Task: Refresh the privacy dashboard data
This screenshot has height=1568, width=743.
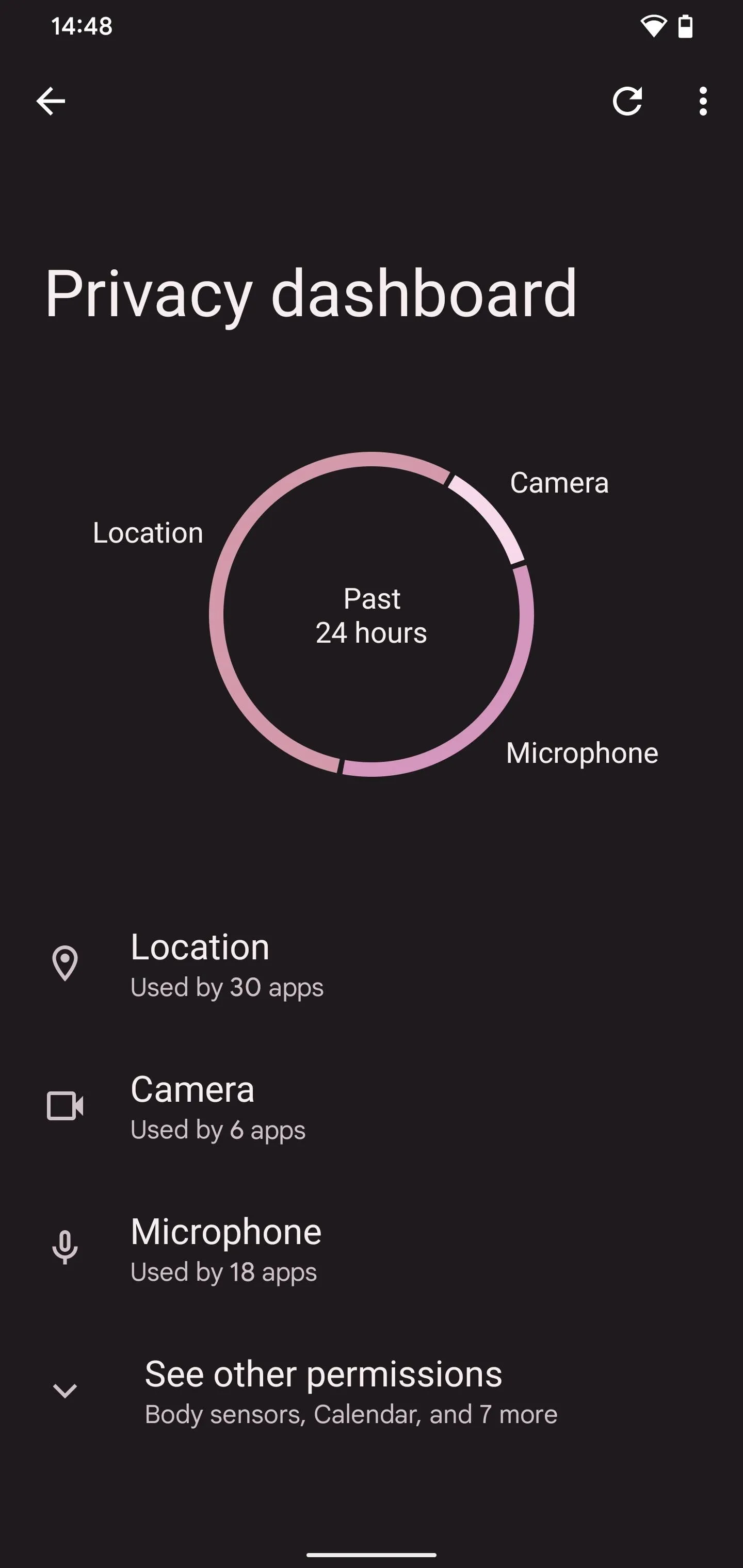Action: point(627,101)
